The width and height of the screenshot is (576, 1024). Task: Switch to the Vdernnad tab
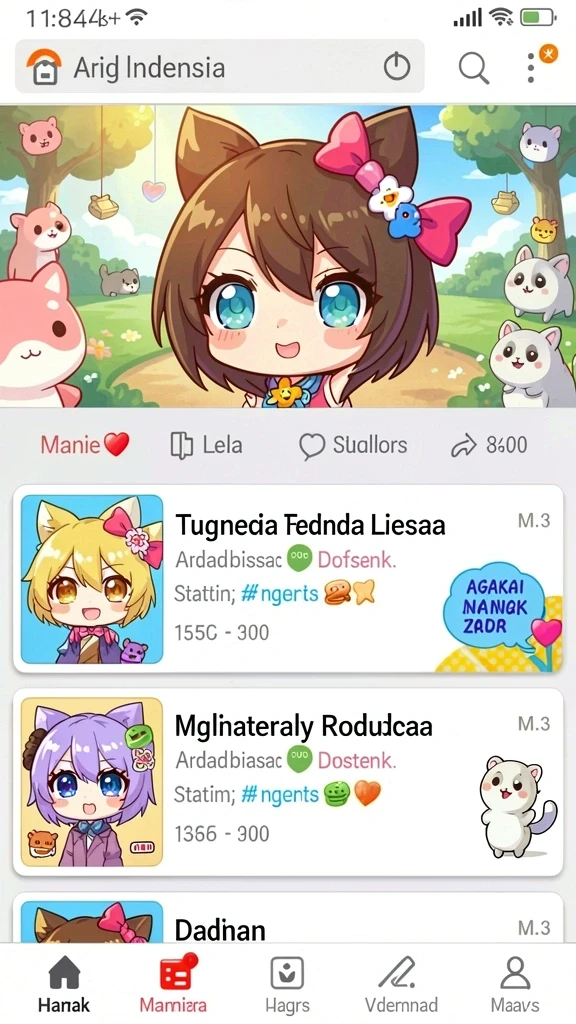pyautogui.click(x=401, y=984)
